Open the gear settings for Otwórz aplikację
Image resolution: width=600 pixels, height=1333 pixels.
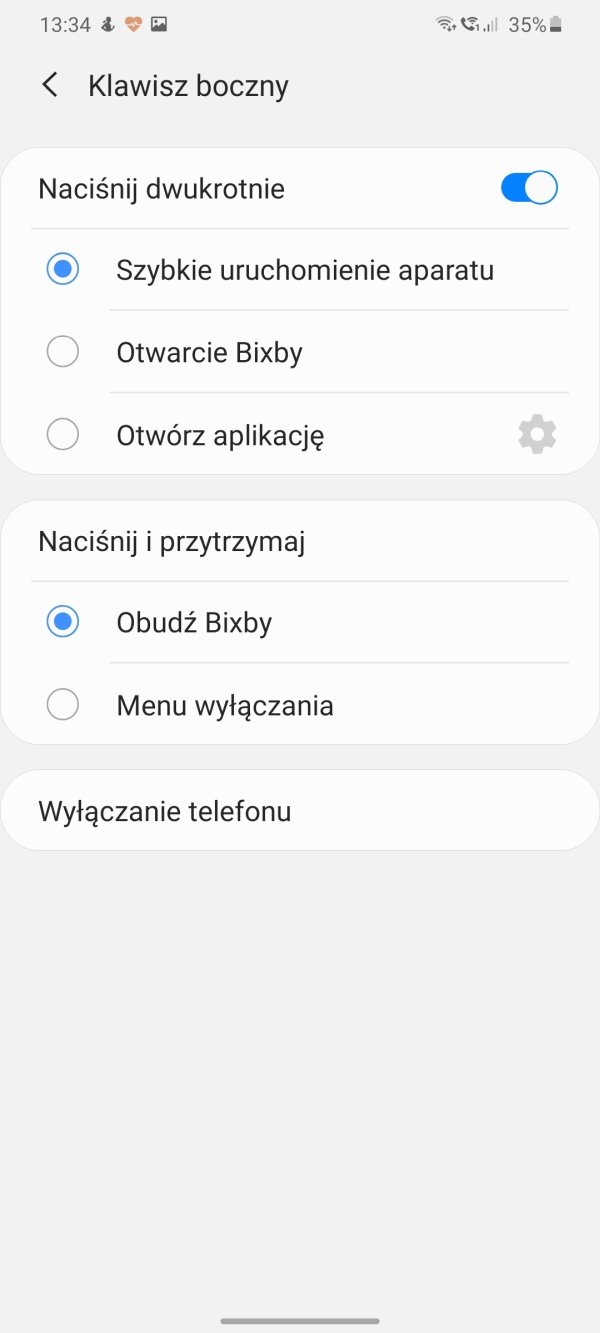(537, 435)
